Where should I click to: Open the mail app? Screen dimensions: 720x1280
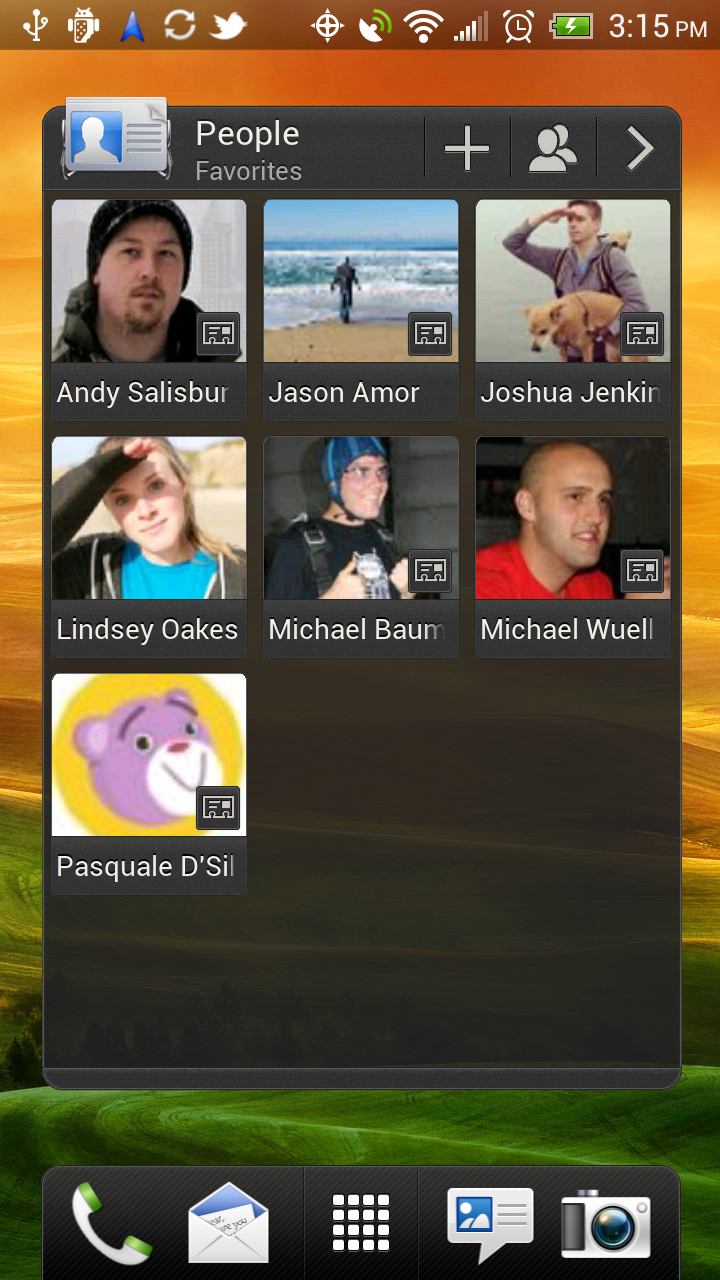click(229, 1224)
